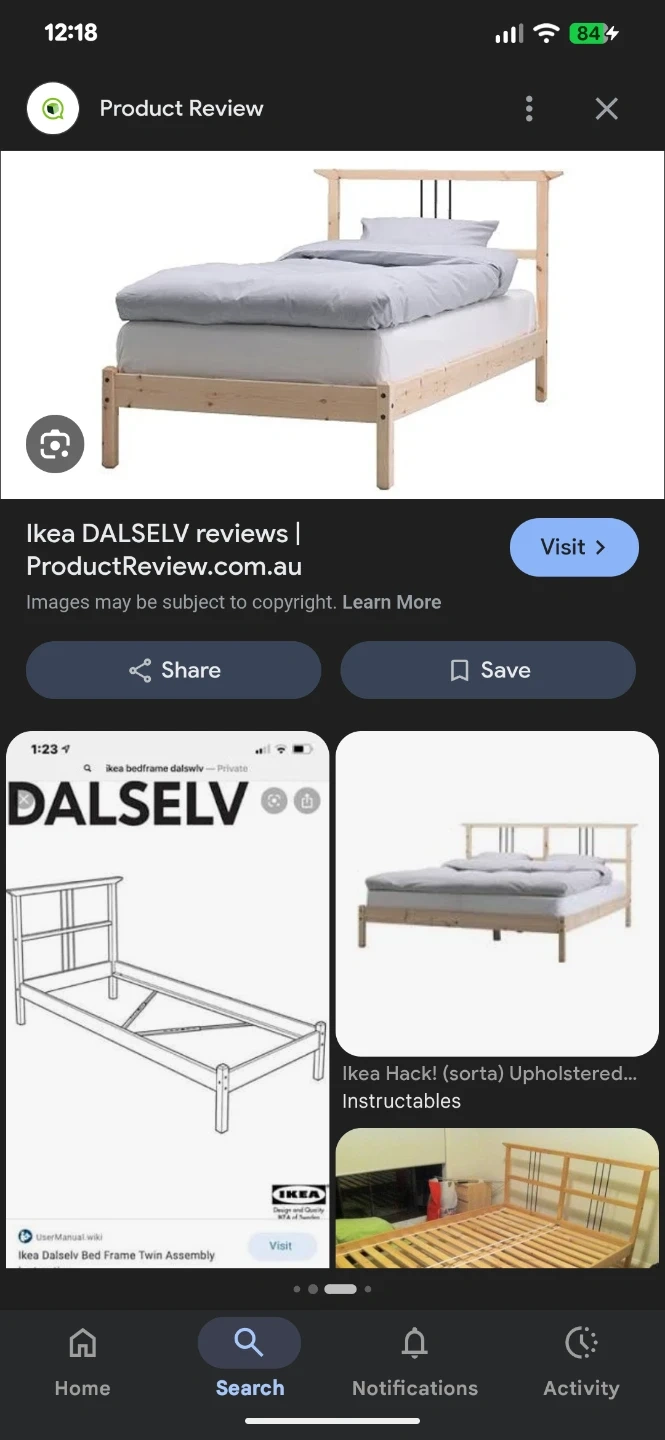Open the three-dot overflow menu
This screenshot has width=665, height=1440.
[529, 109]
